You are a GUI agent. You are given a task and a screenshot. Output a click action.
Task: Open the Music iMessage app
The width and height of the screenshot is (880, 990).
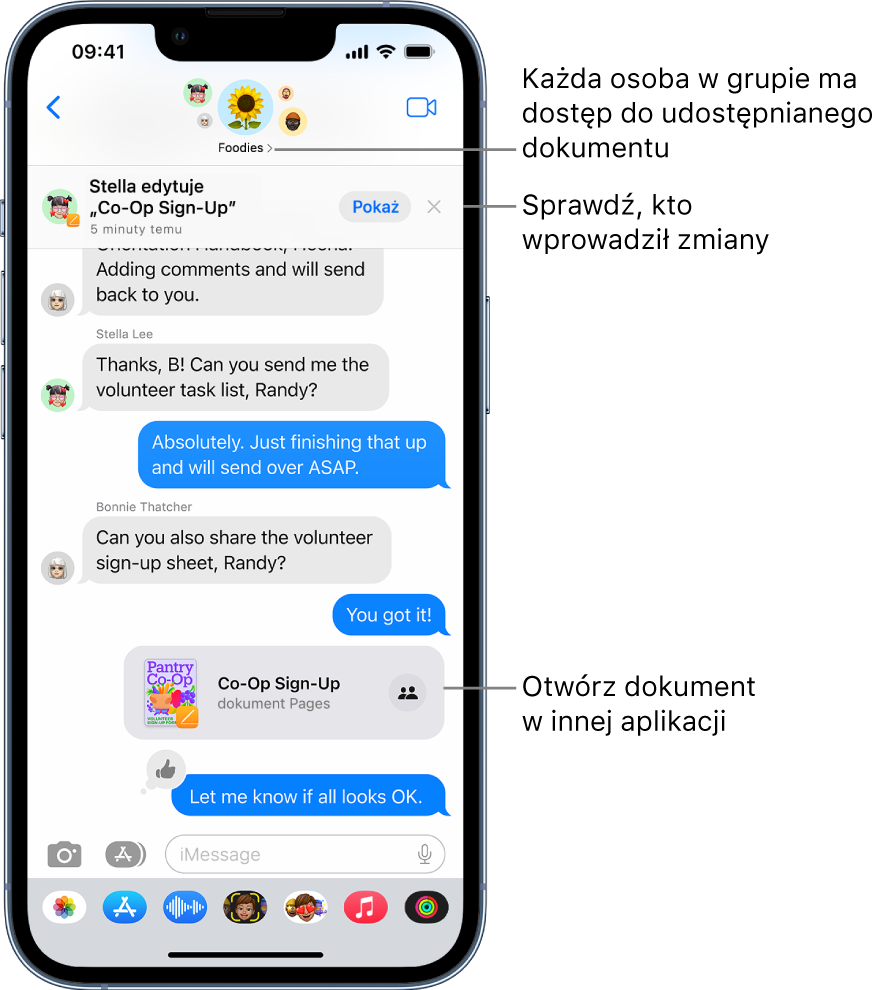(366, 908)
